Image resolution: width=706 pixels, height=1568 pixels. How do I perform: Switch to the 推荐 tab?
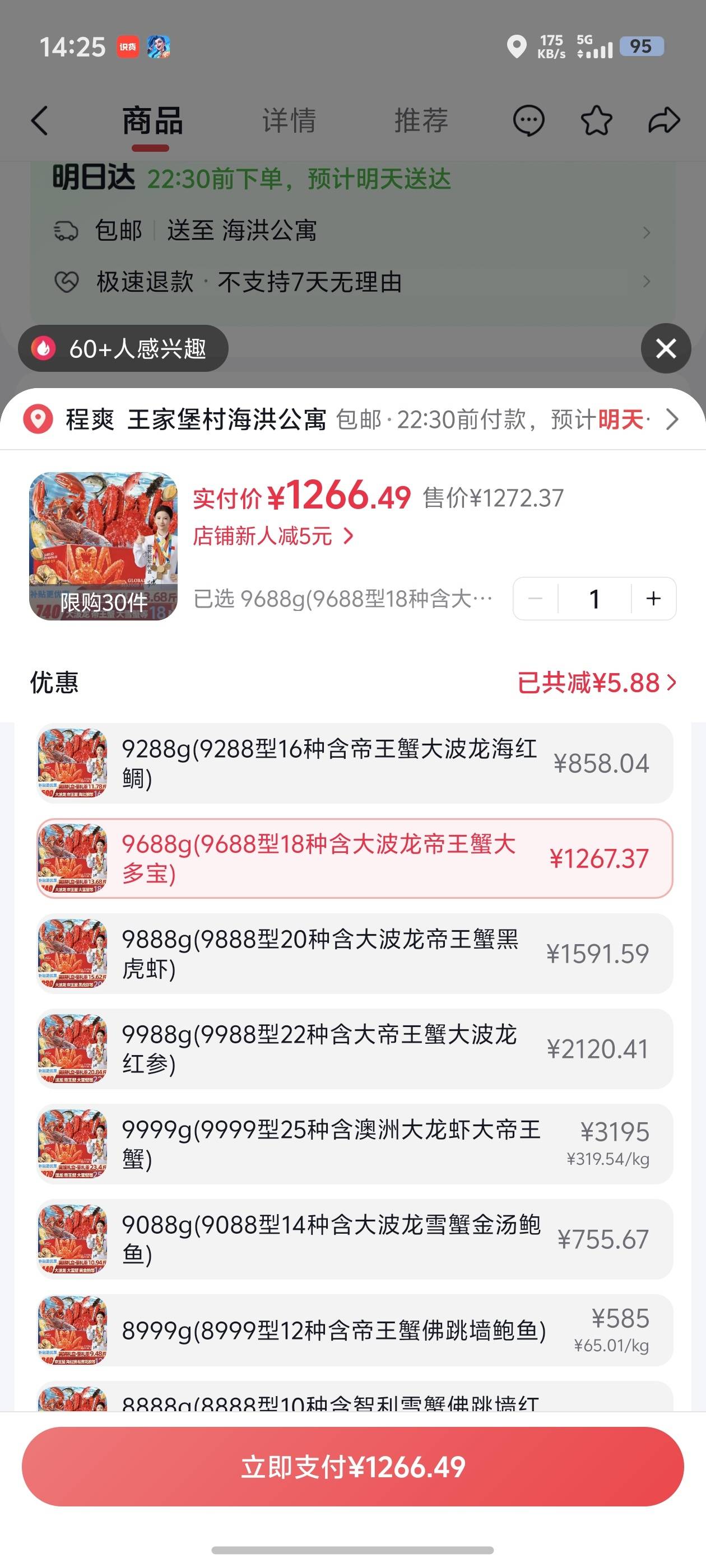coord(421,120)
